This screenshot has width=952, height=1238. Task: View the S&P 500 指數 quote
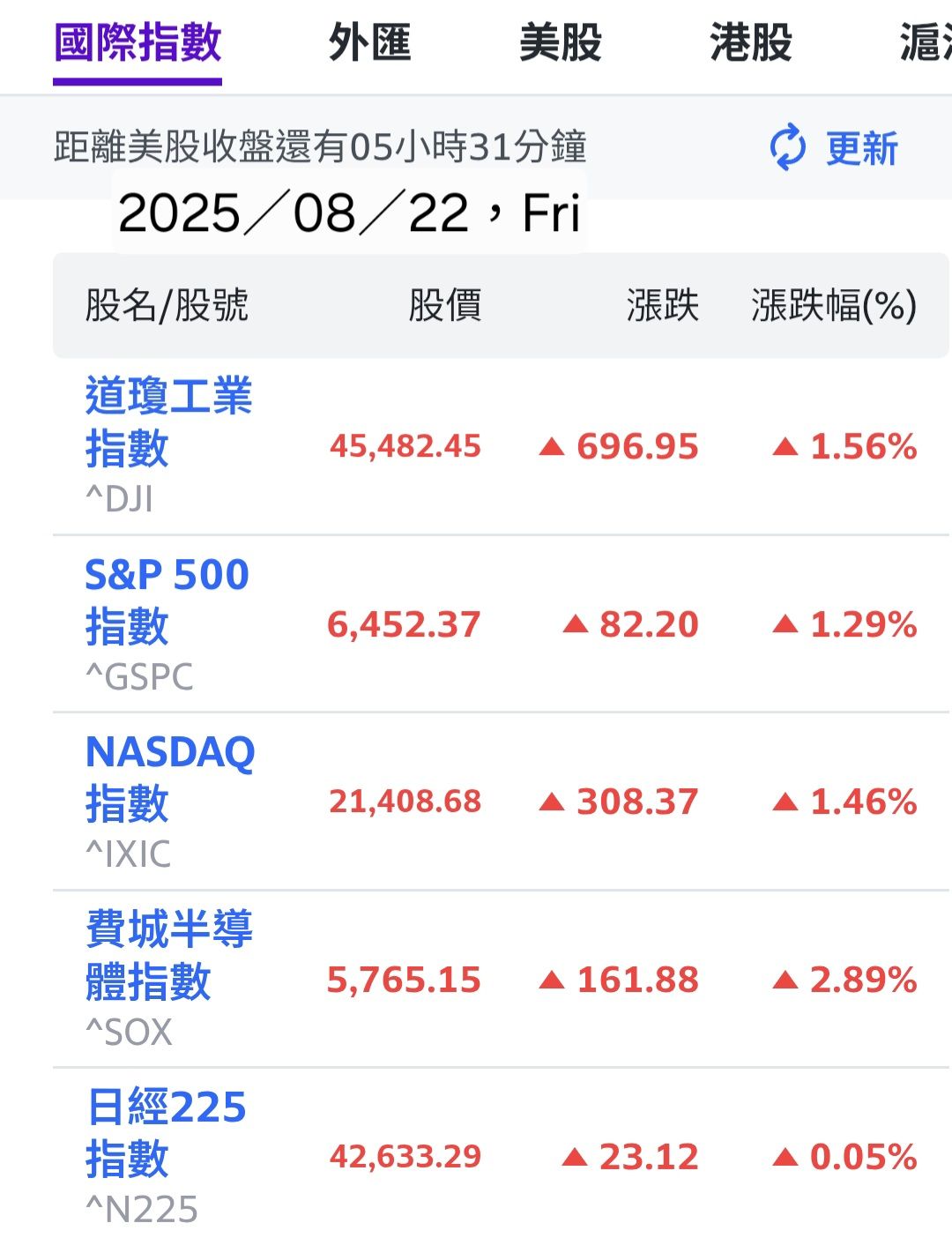(167, 600)
